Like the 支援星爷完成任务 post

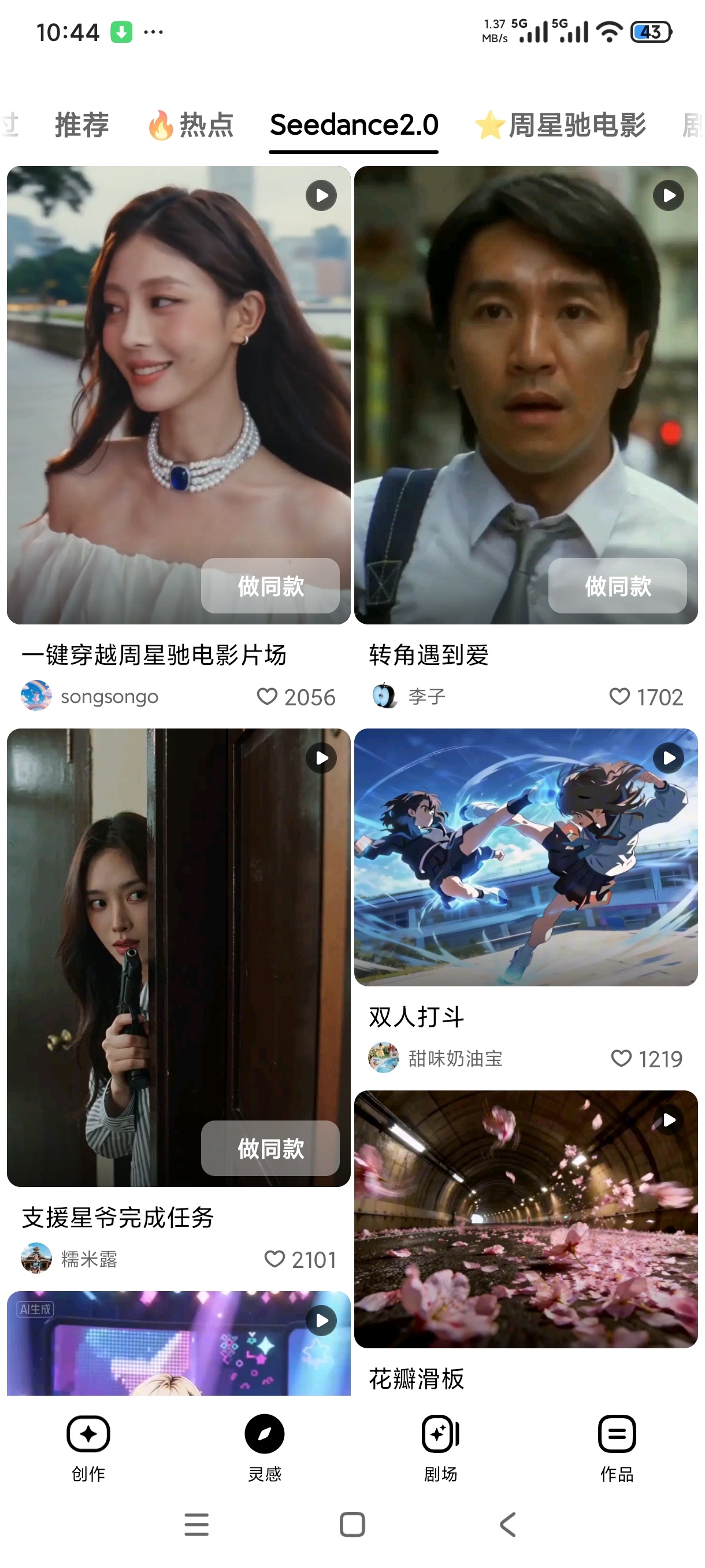(274, 1259)
